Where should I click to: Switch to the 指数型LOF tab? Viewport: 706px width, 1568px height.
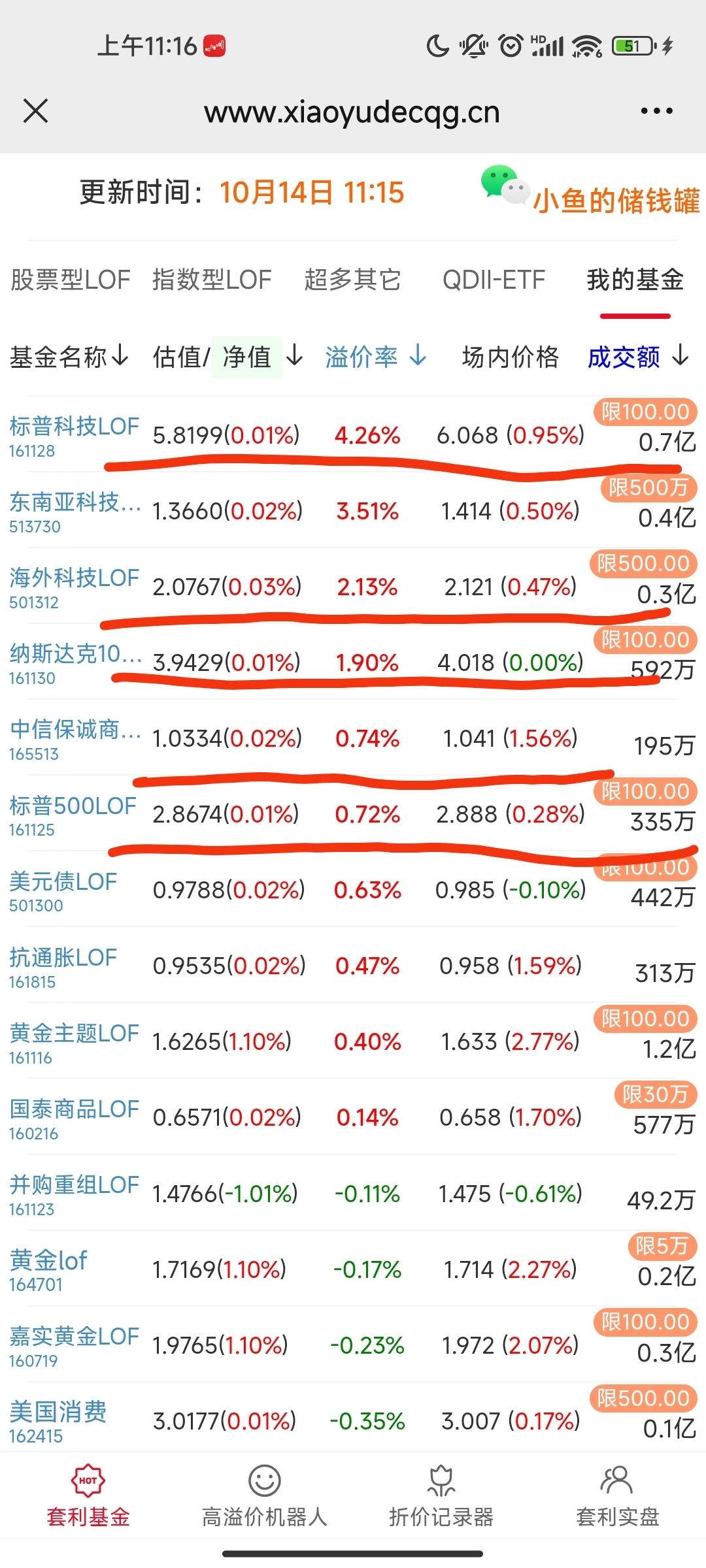[212, 280]
